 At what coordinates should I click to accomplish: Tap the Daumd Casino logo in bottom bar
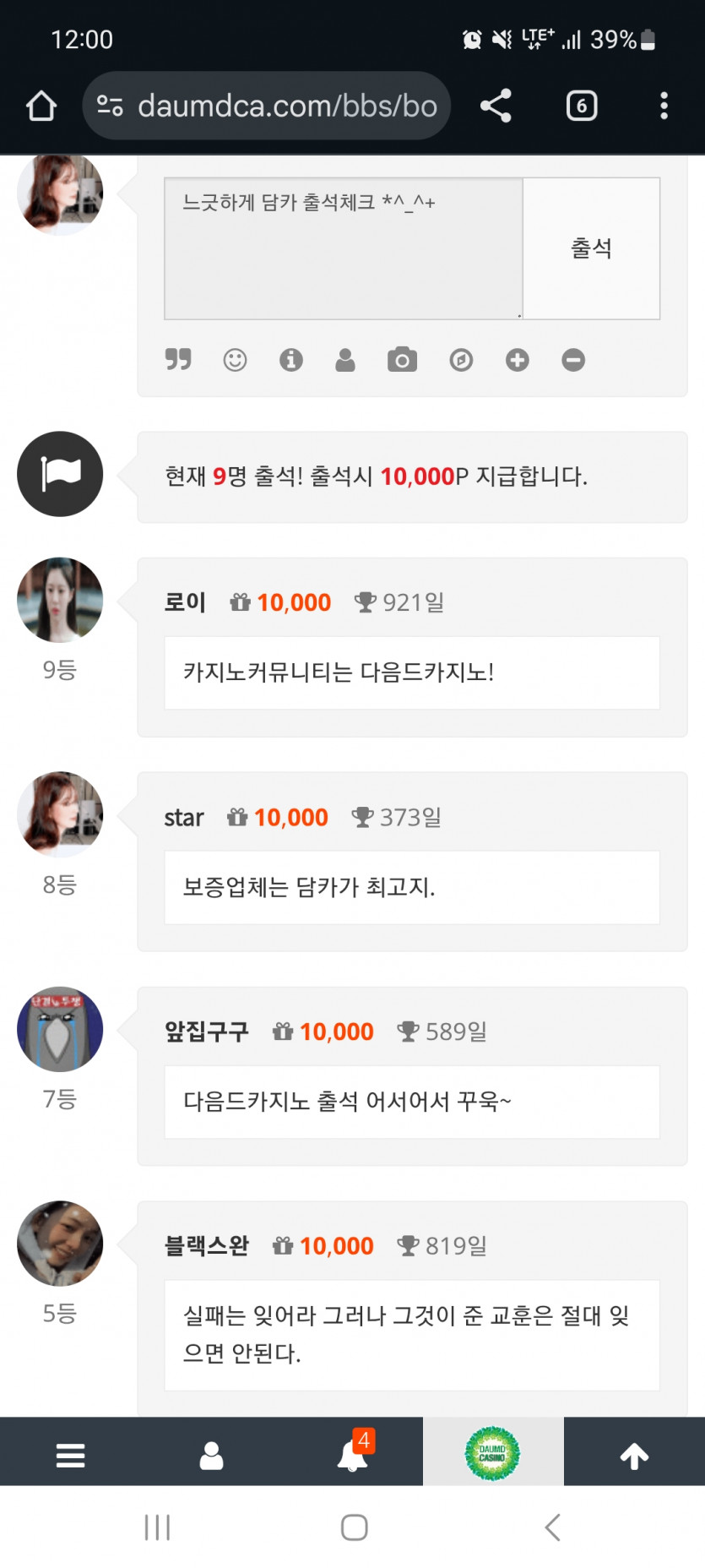pyautogui.click(x=493, y=1451)
